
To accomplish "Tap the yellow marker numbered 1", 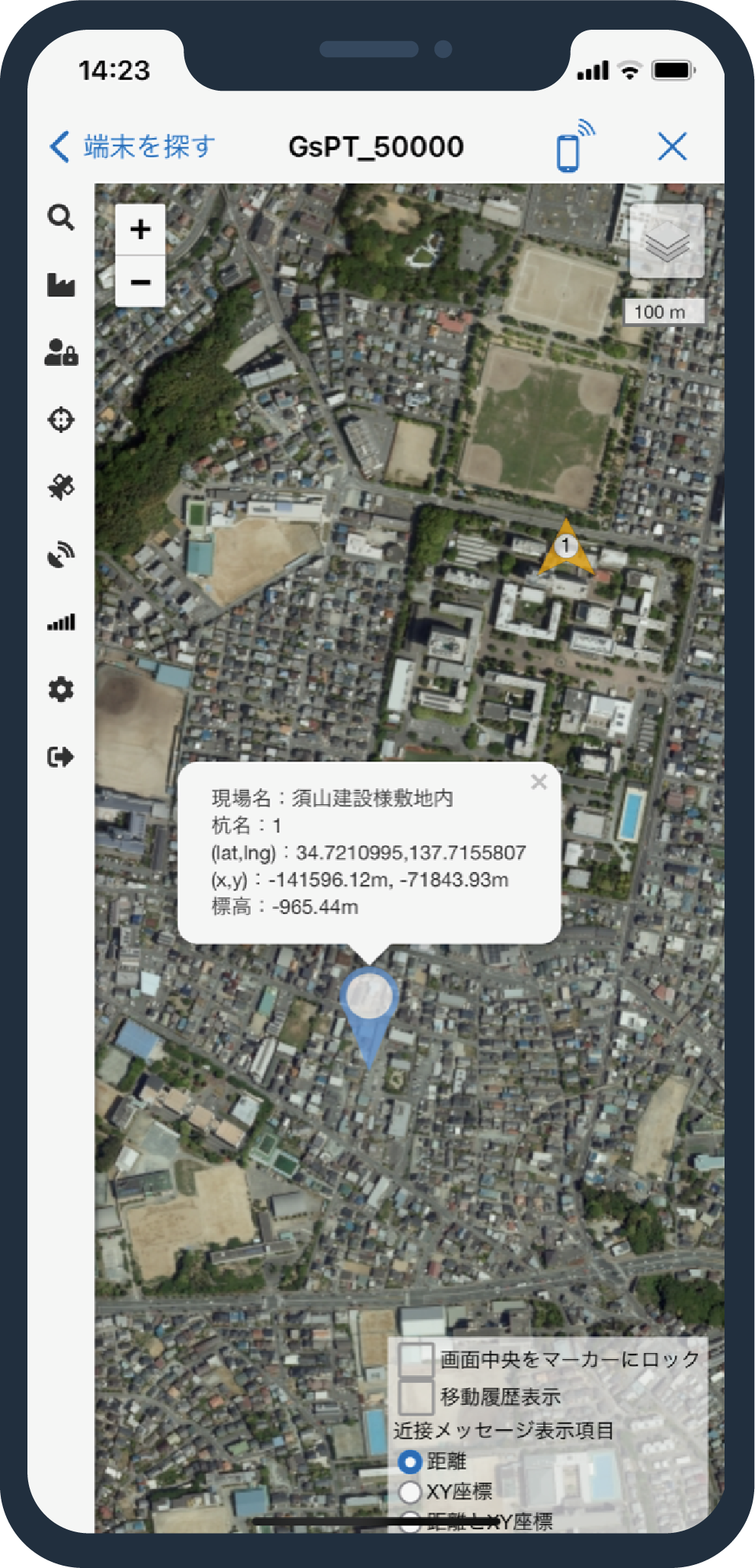I will (x=565, y=548).
